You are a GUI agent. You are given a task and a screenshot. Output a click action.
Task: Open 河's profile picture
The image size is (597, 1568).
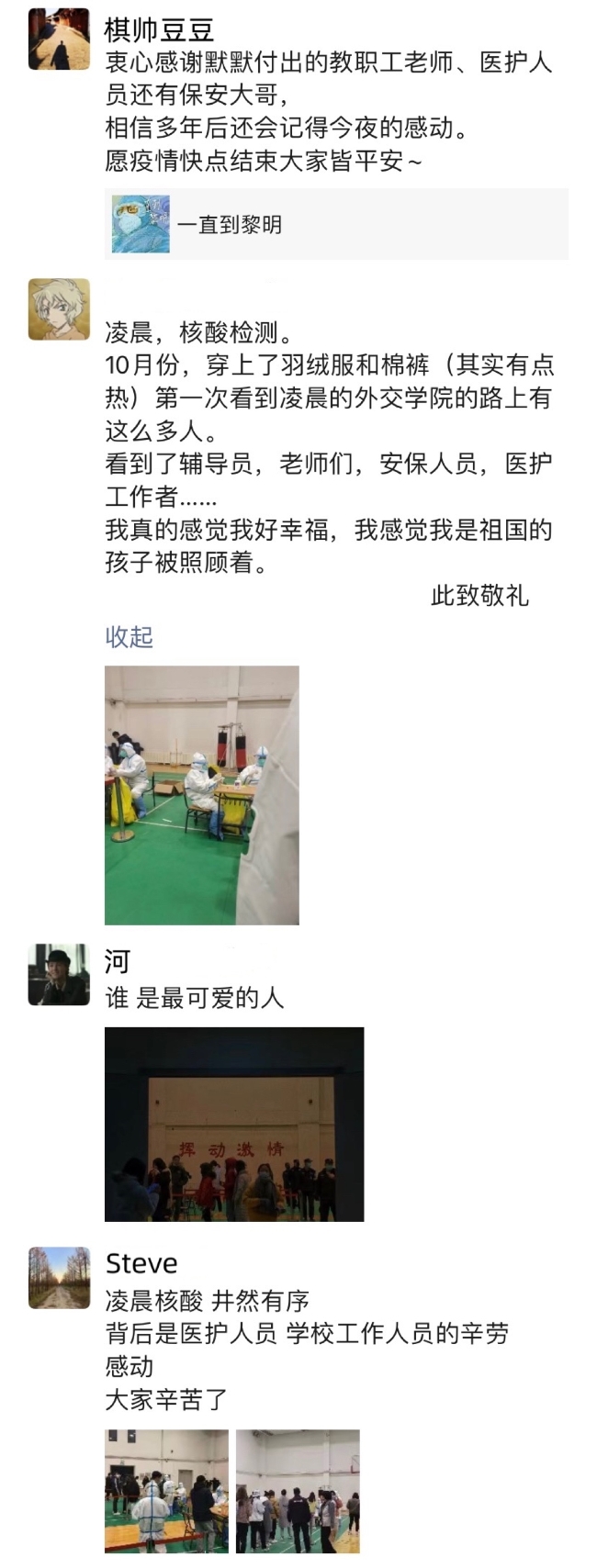(x=59, y=973)
